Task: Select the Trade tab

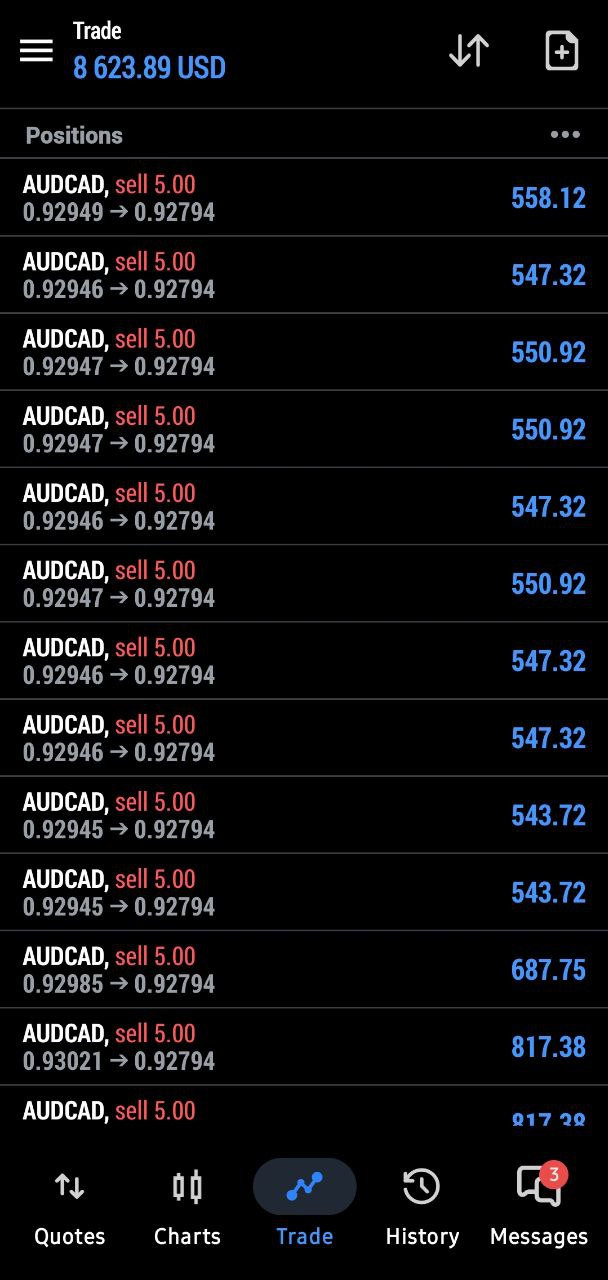Action: [304, 1207]
